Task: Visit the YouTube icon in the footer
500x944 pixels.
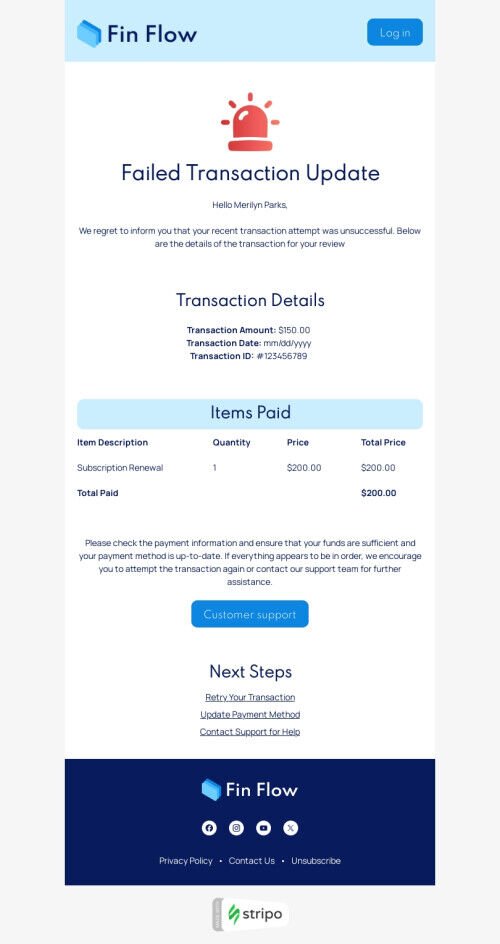Action: [x=264, y=828]
